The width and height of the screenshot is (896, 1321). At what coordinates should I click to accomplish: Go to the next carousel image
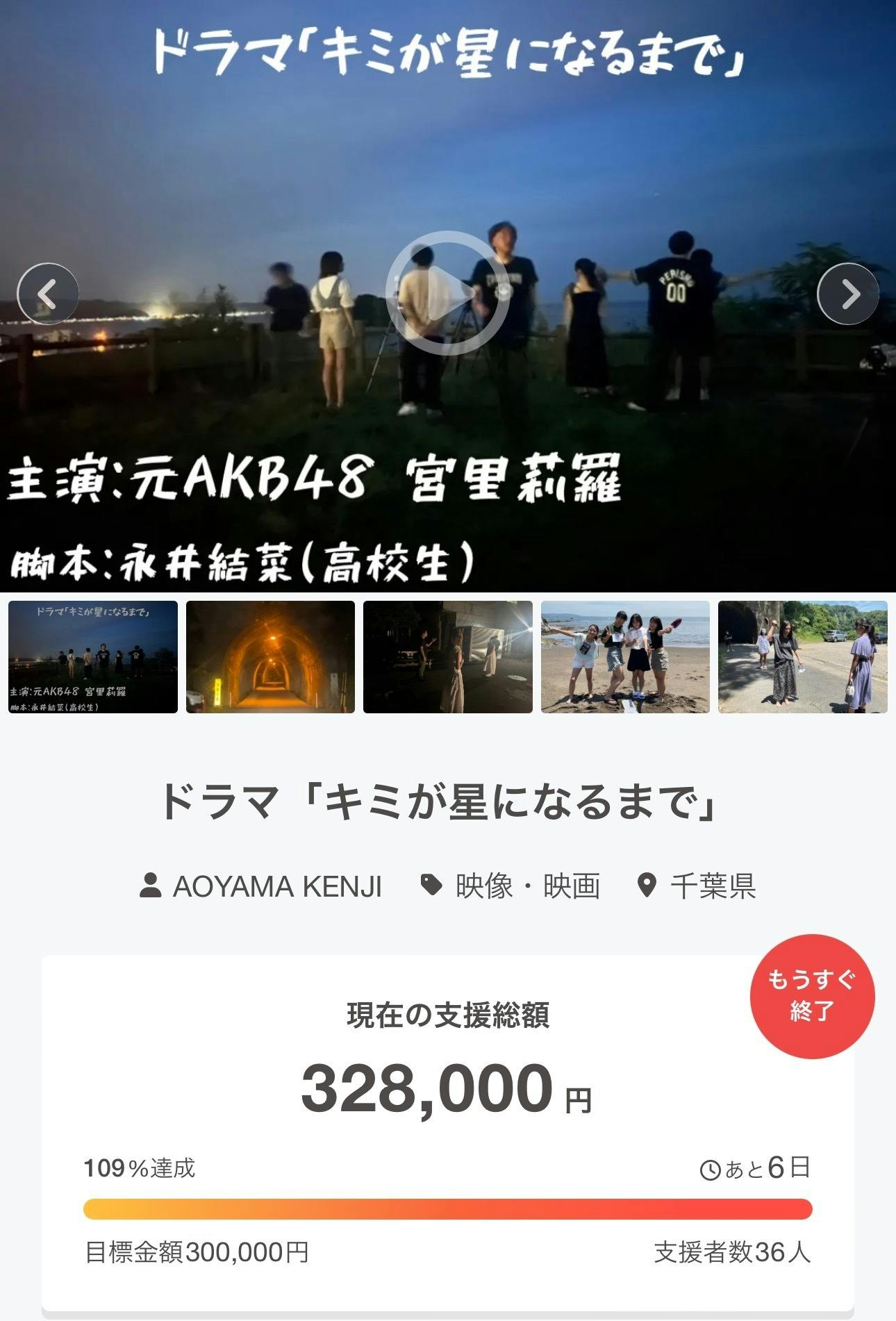(x=848, y=294)
